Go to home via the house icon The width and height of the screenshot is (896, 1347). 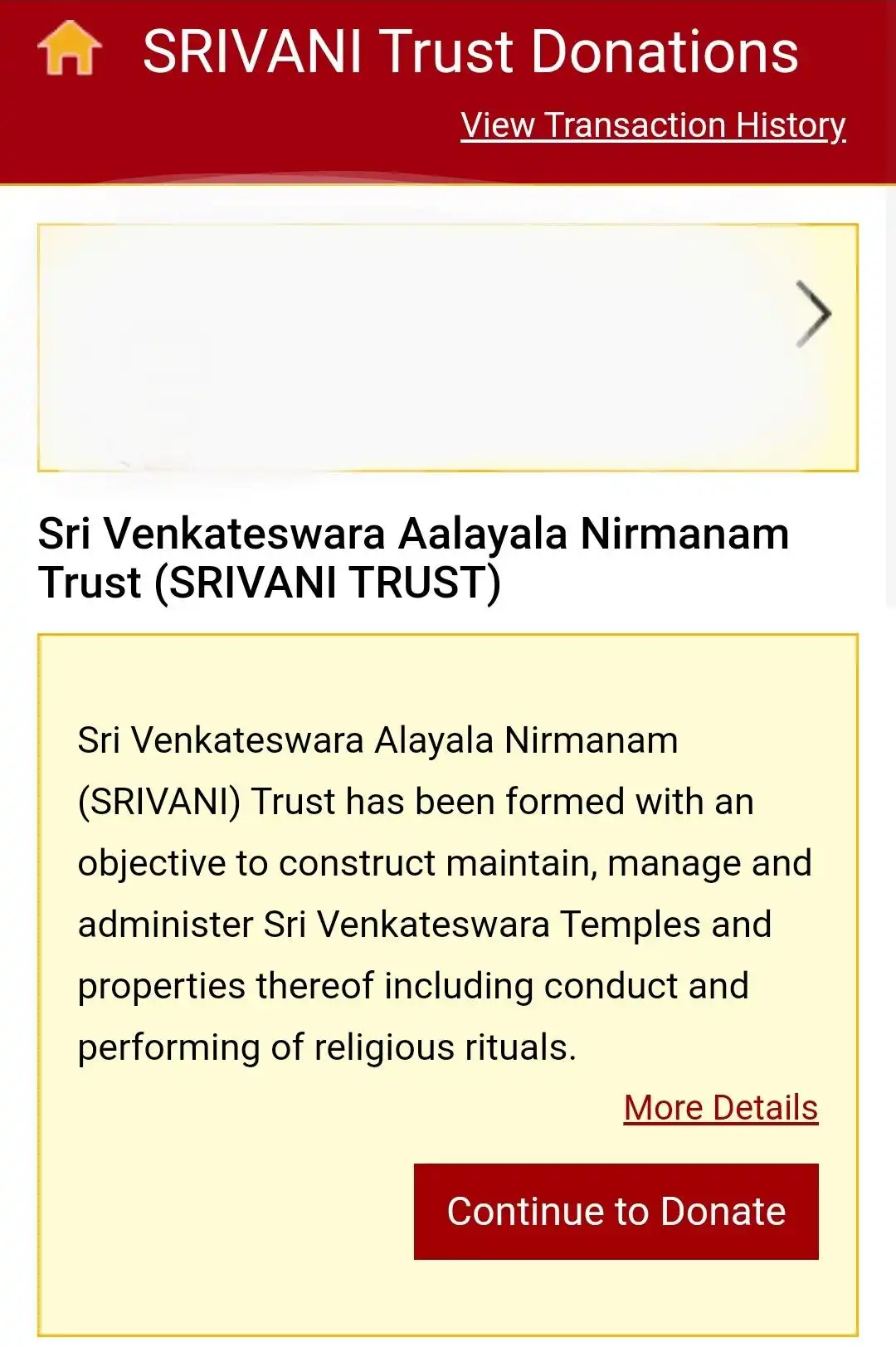coord(70,50)
